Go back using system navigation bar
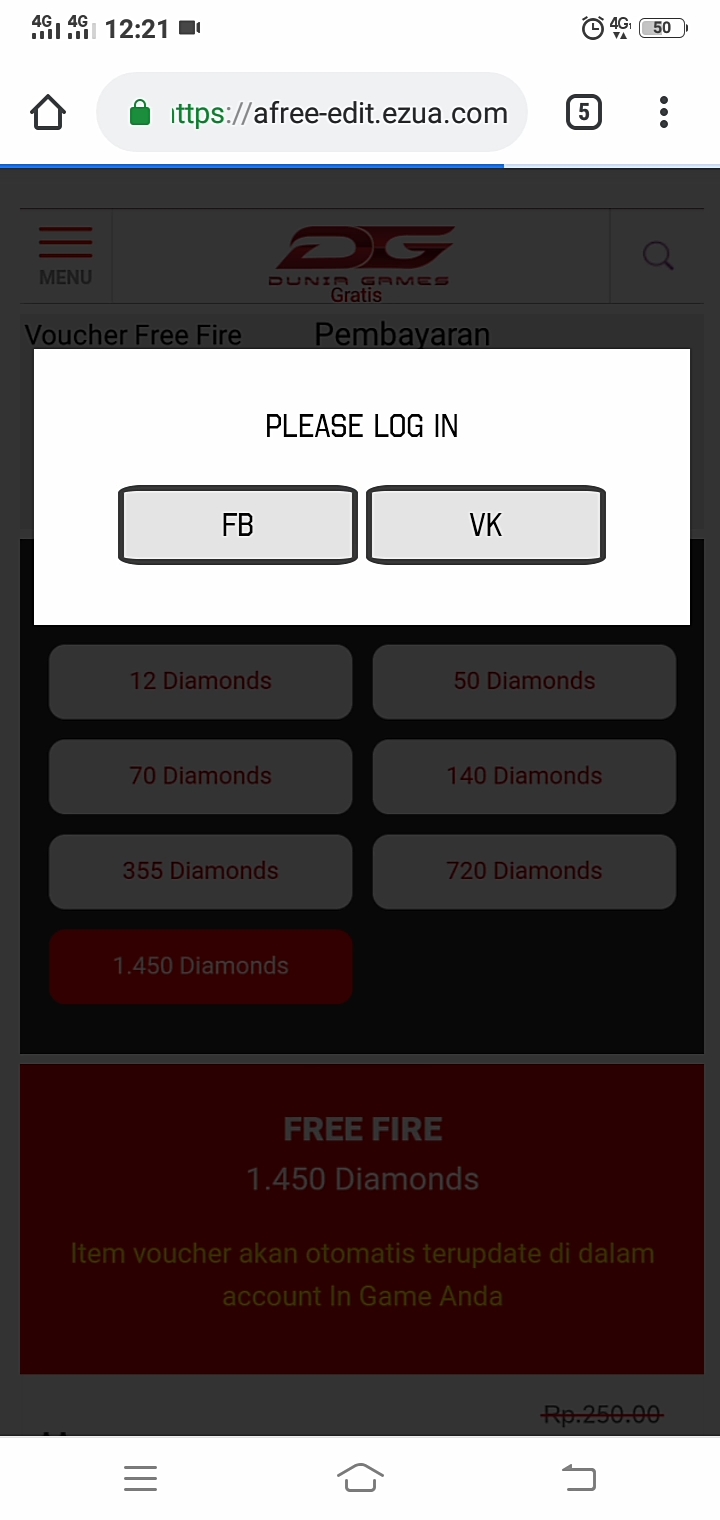Screen dimensions: 720x1520 click(x=578, y=1477)
